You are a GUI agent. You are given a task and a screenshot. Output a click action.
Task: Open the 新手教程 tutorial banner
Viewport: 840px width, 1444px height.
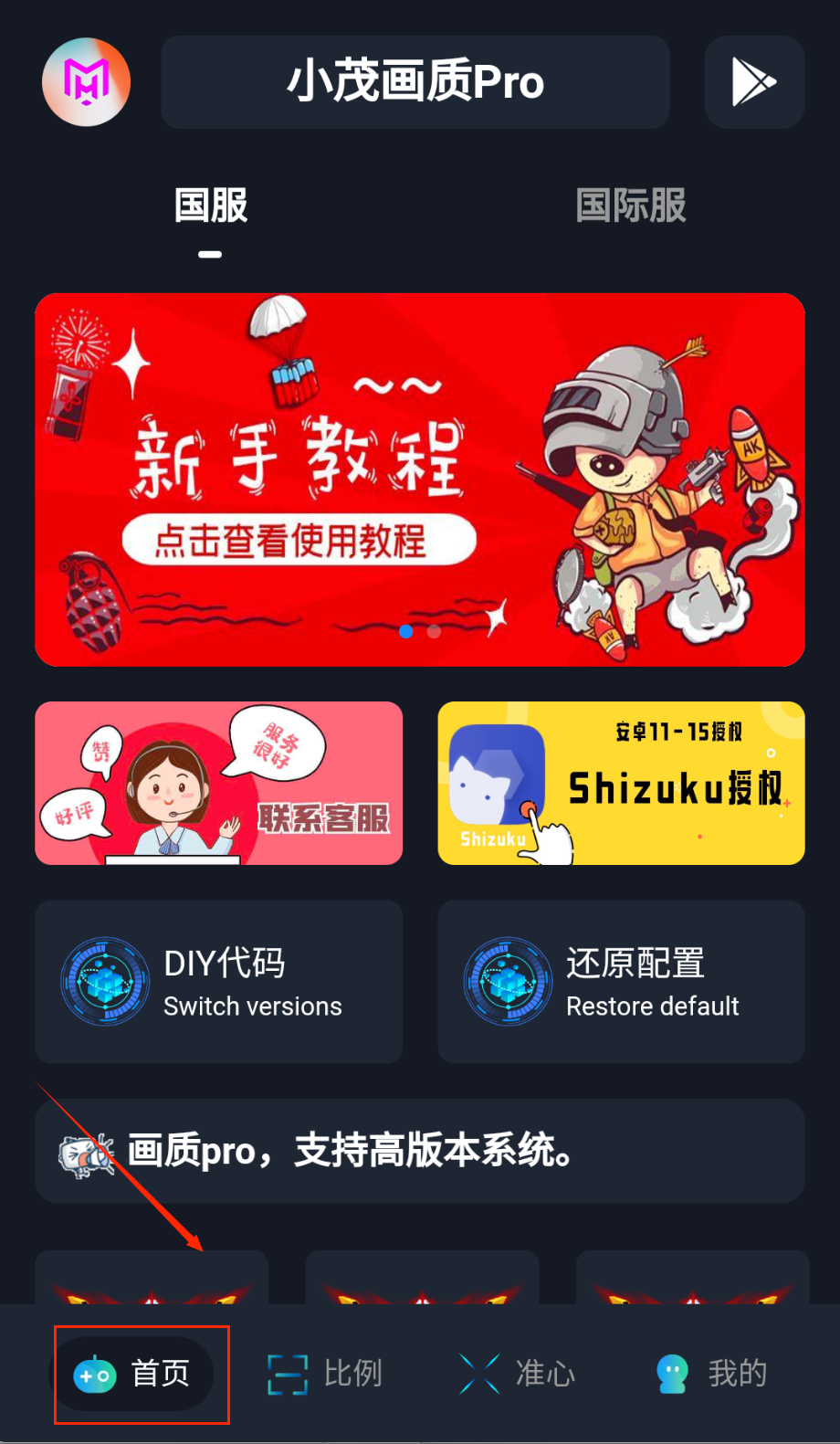click(420, 480)
